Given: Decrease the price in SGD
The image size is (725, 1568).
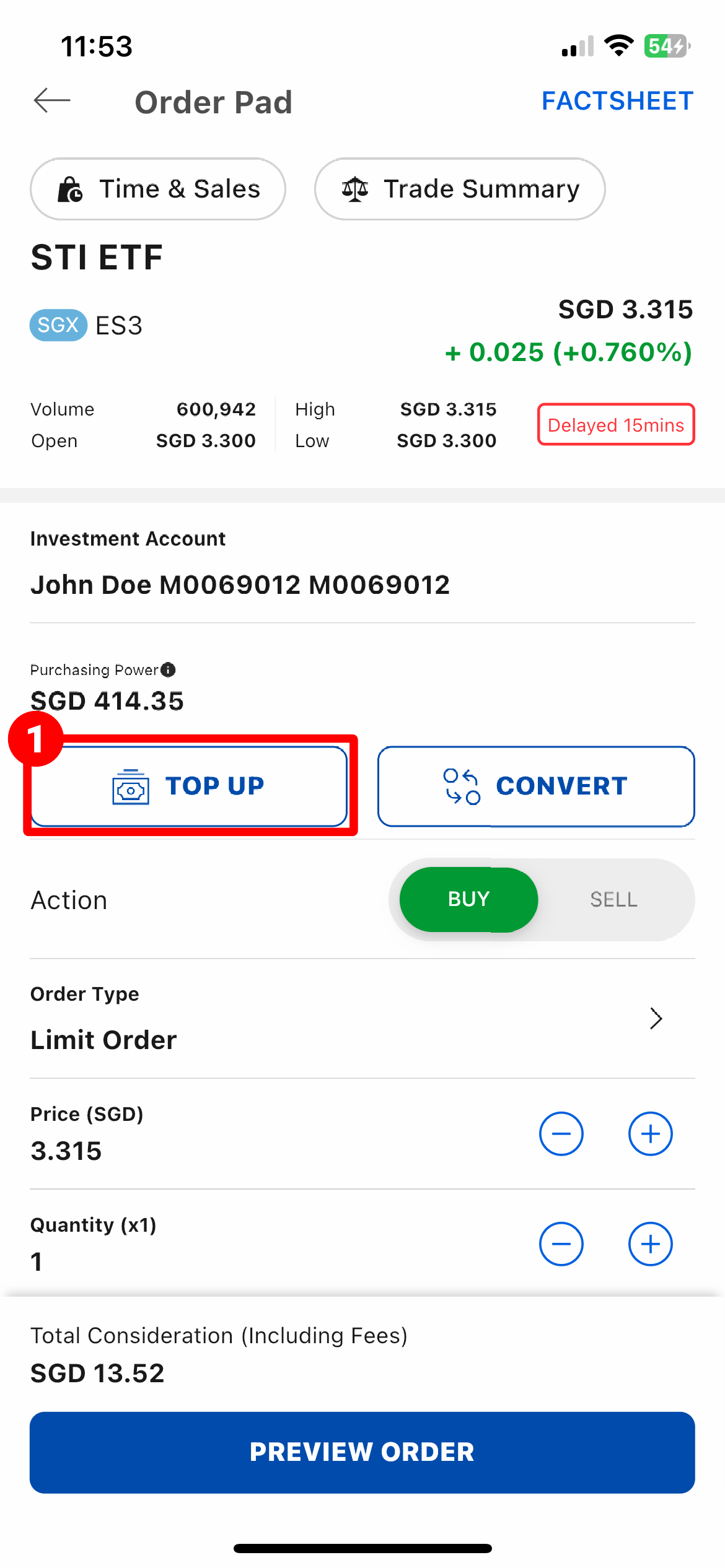Looking at the screenshot, I should tap(561, 1134).
